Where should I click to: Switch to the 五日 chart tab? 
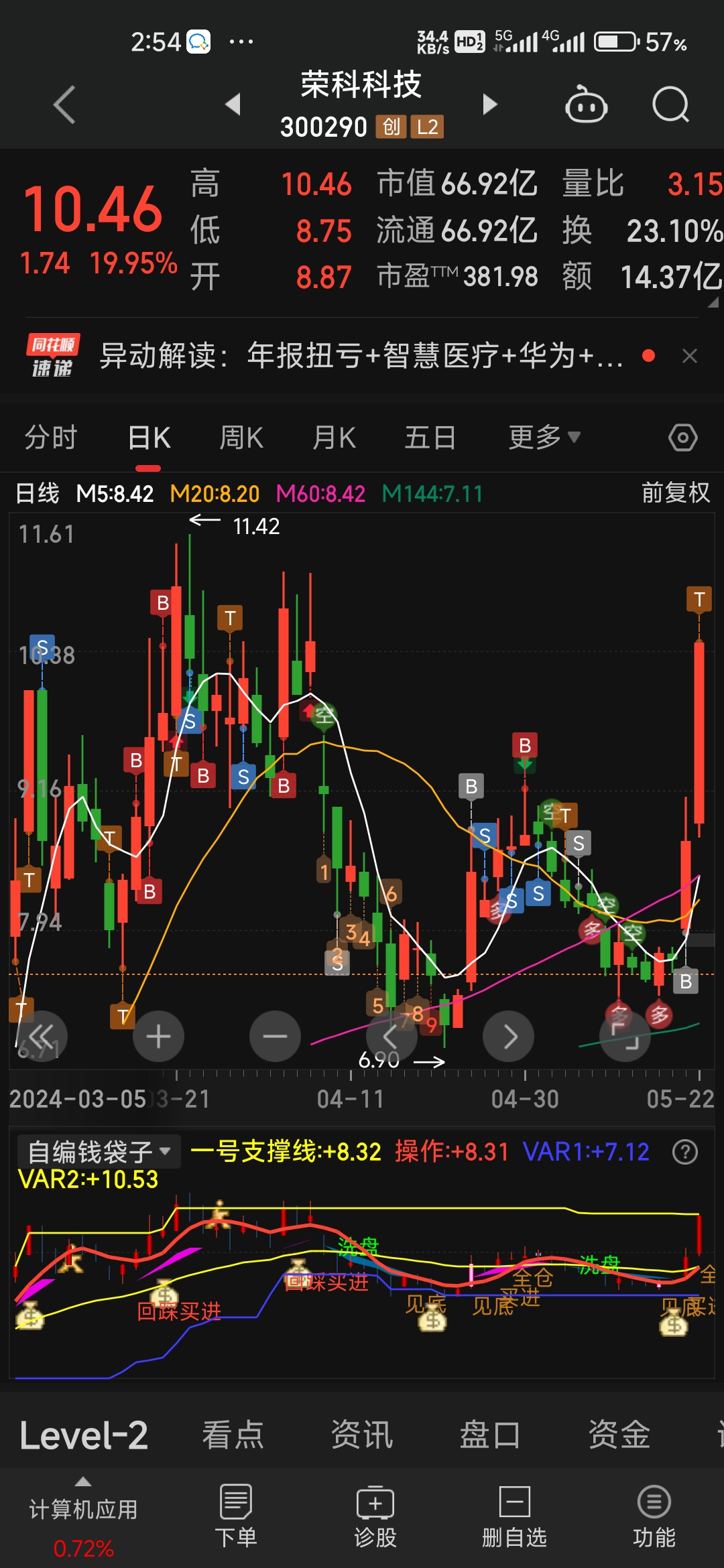(x=430, y=438)
